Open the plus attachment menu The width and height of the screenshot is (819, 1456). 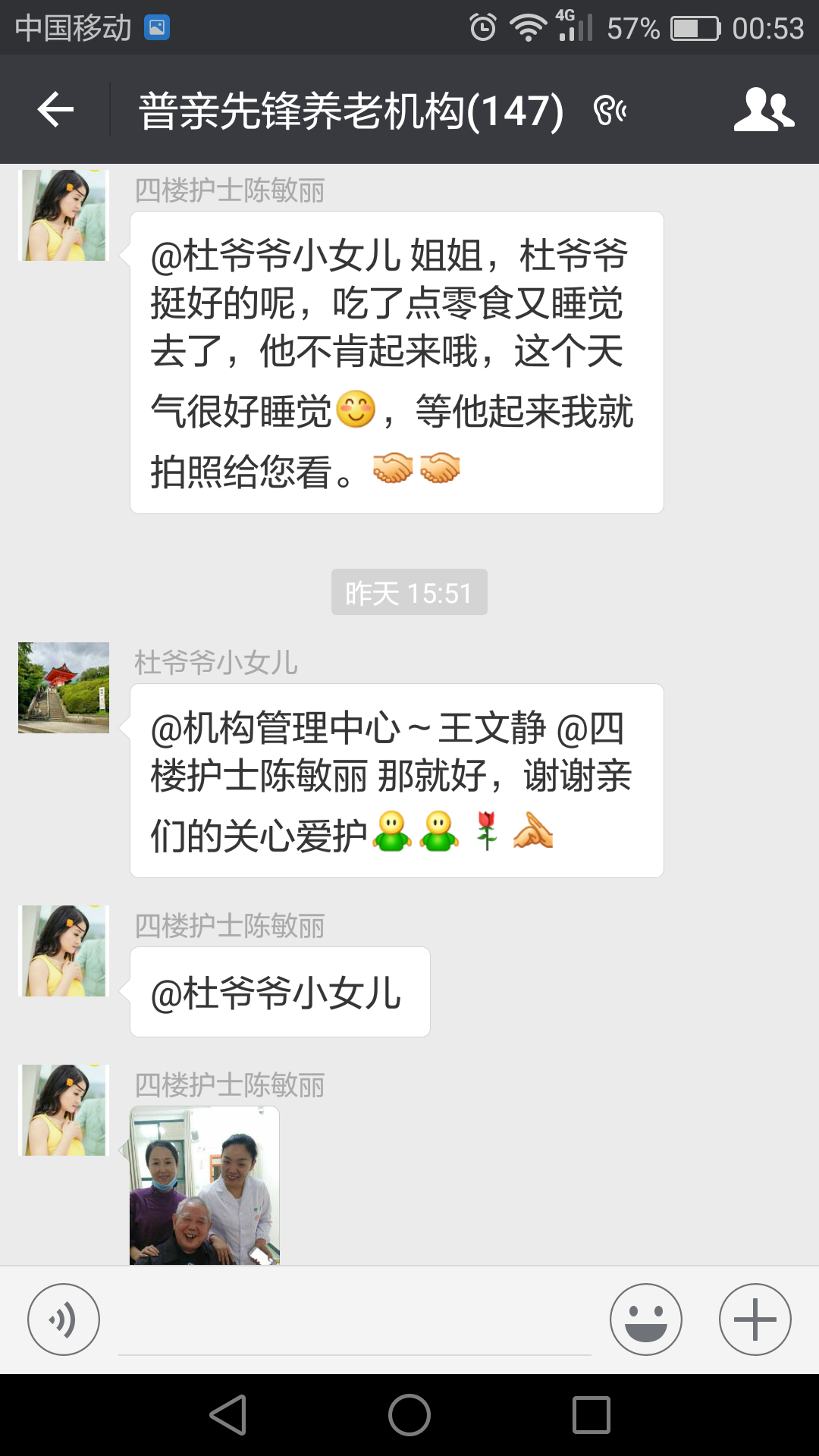[x=755, y=1319]
